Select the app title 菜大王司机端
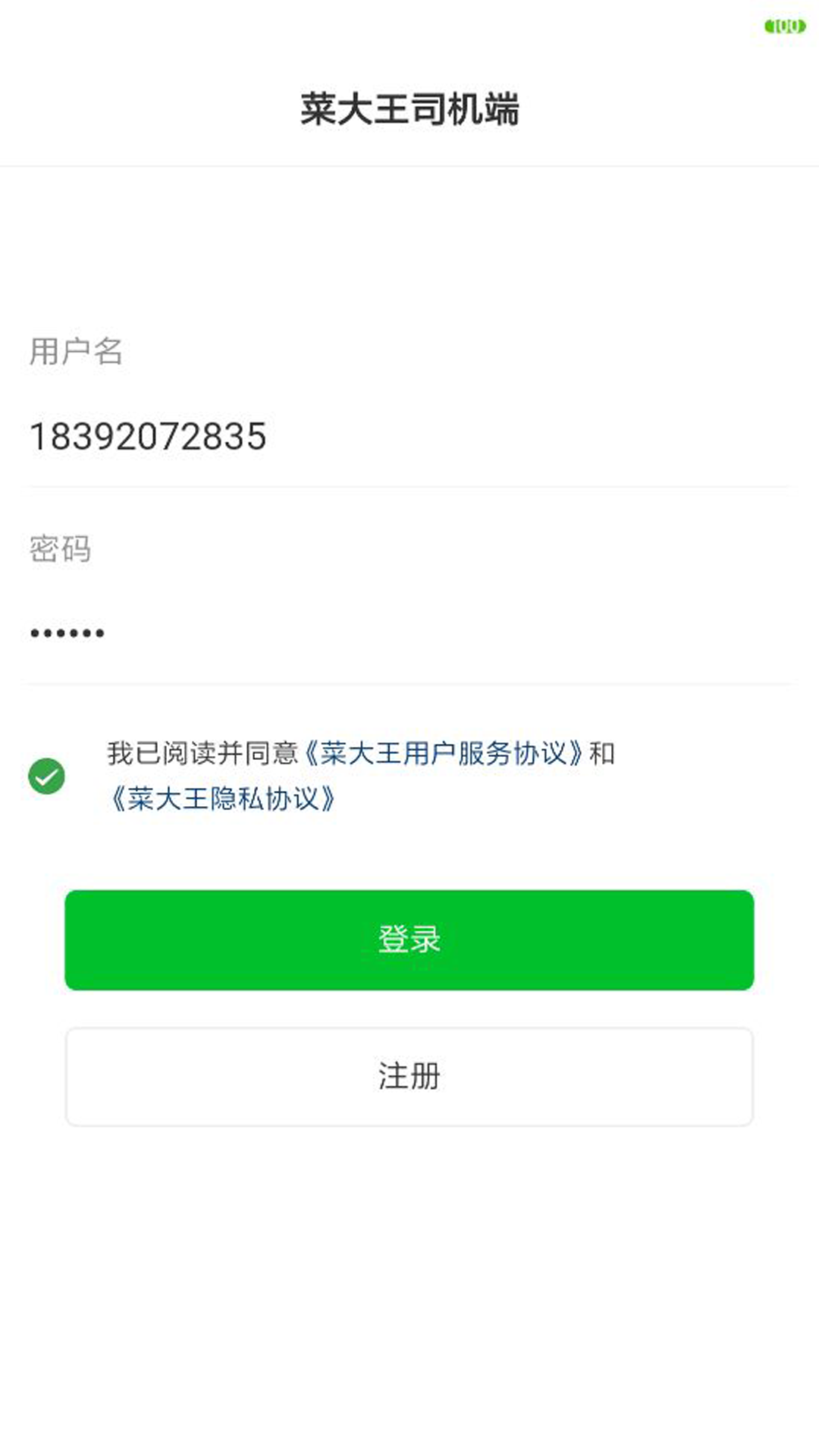The width and height of the screenshot is (819, 1456). pyautogui.click(x=409, y=106)
